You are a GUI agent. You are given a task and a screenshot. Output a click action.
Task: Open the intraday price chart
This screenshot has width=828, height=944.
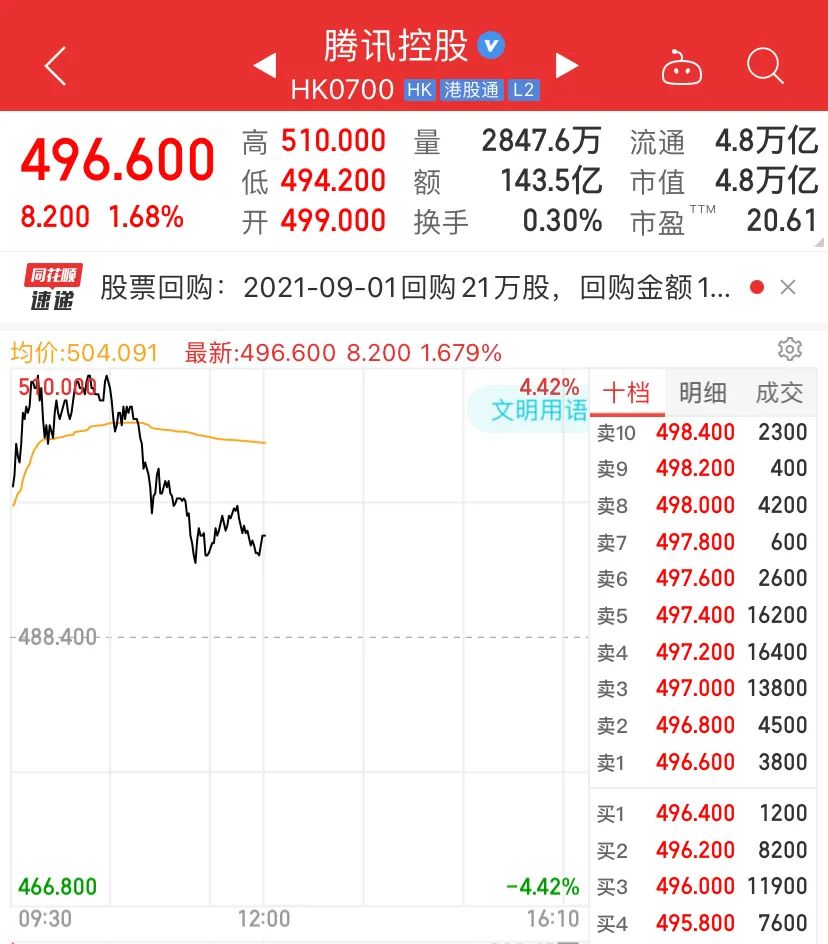[300, 640]
